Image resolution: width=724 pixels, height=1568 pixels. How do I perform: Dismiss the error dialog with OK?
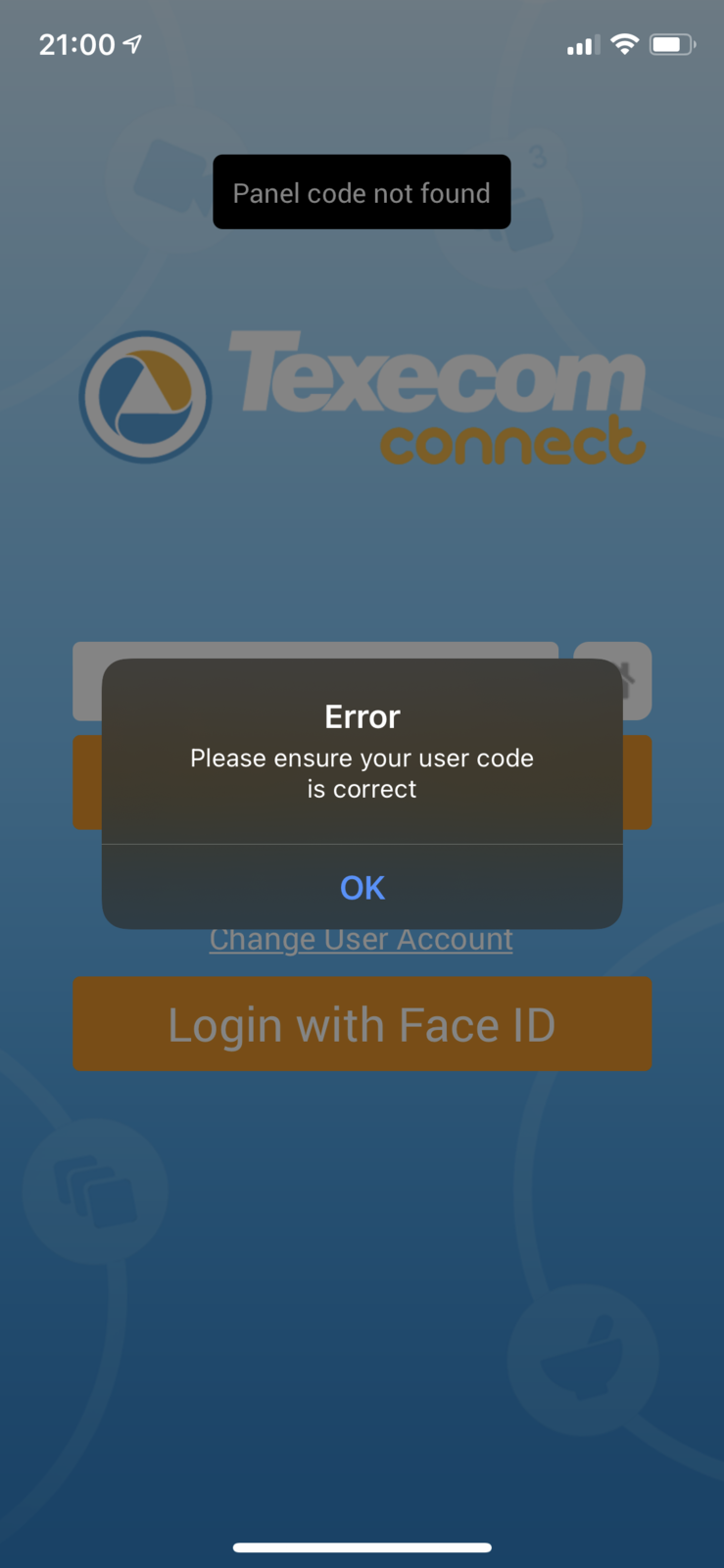tap(362, 887)
